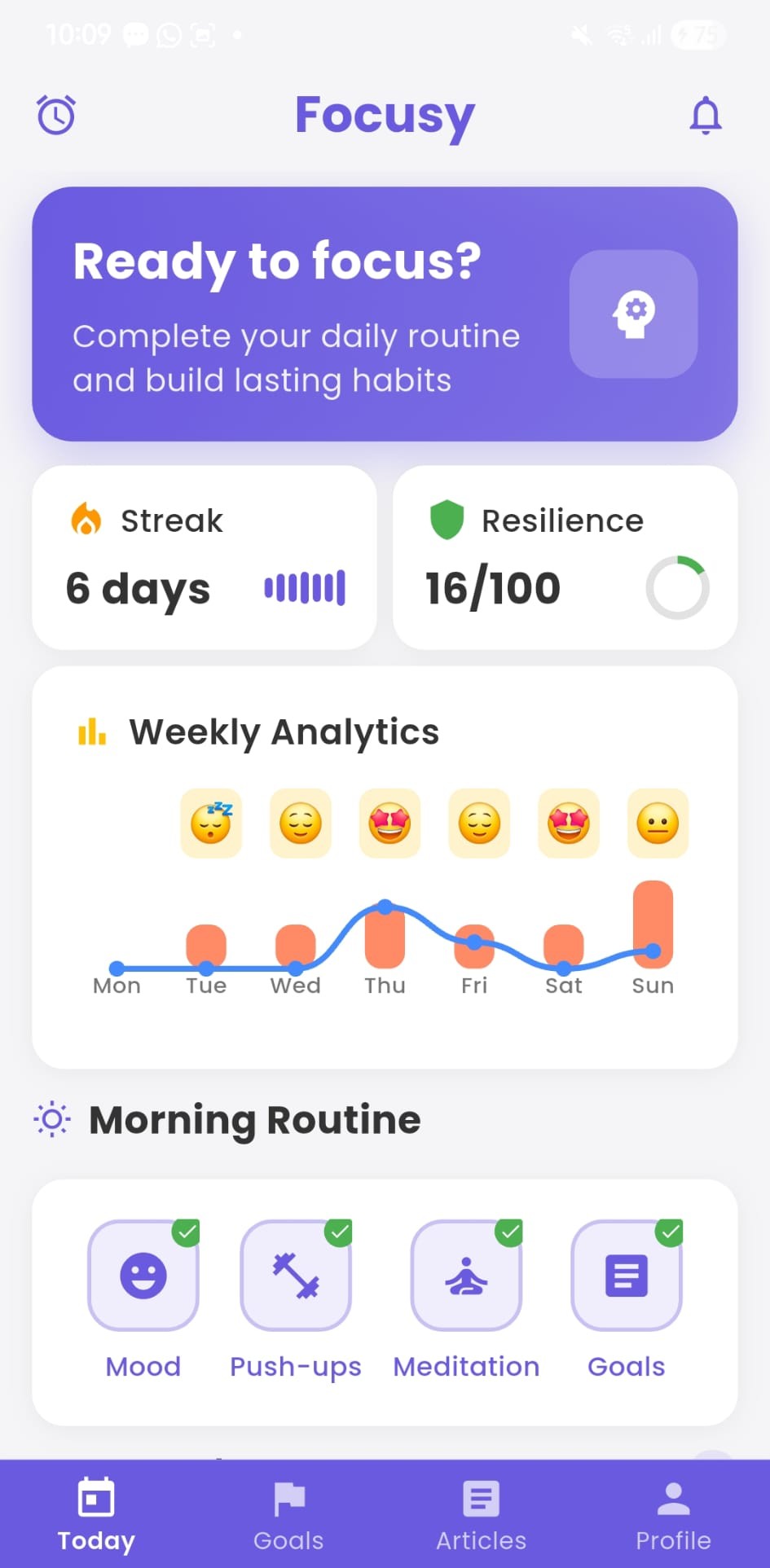Tap the sleepy emoji above Monday's bar
The height and width of the screenshot is (1568, 770).
(x=210, y=823)
